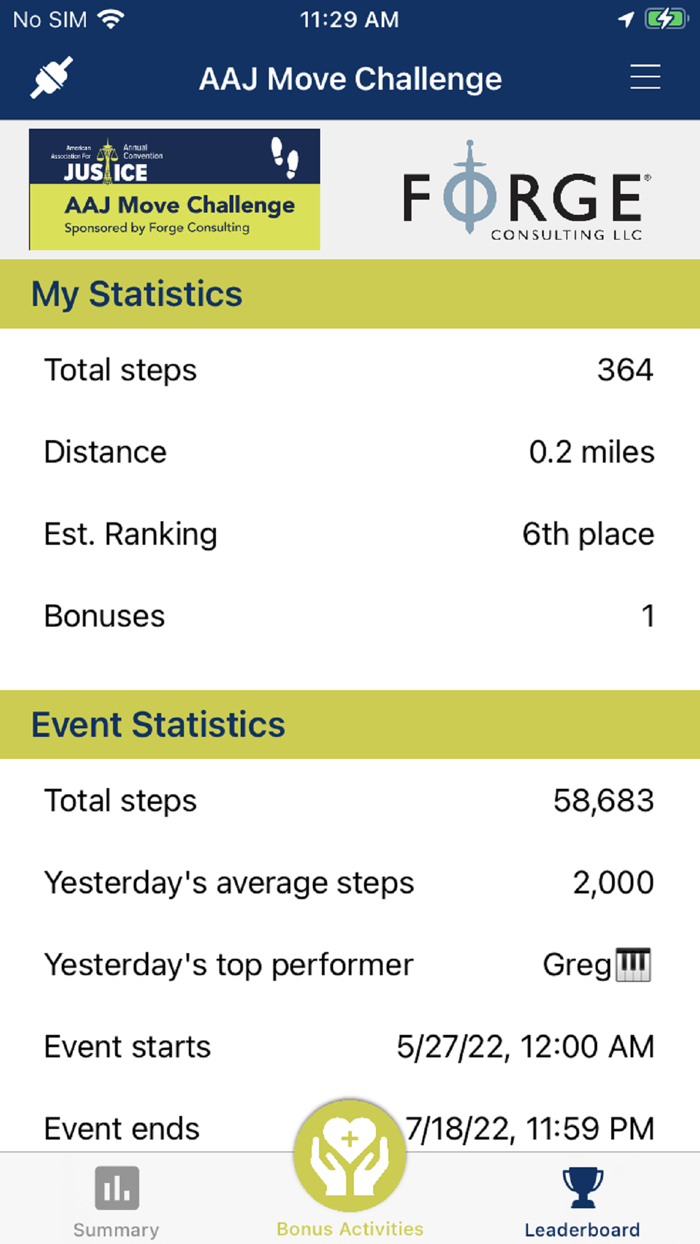Open the hamburger menu
The height and width of the screenshot is (1244, 700).
(645, 78)
